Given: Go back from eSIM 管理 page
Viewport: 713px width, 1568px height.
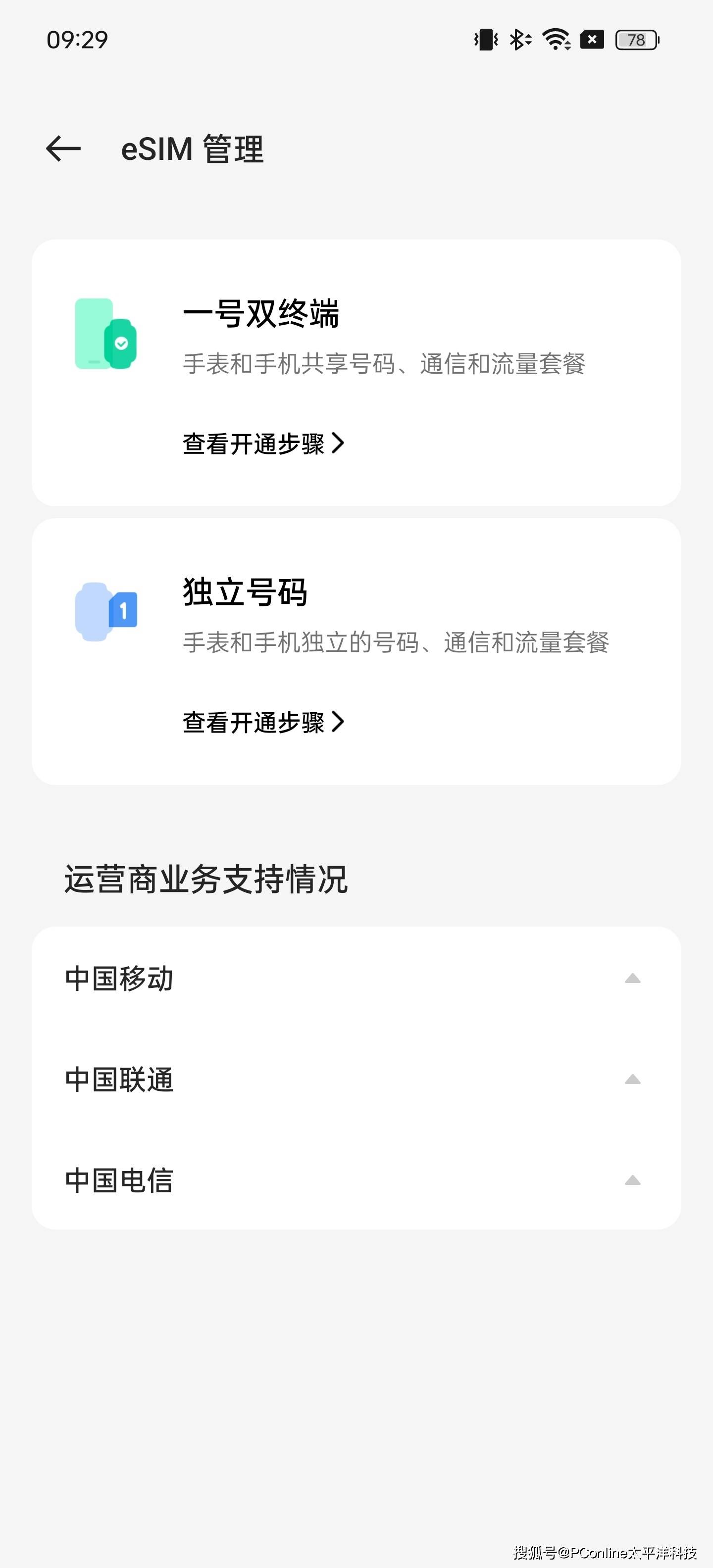Looking at the screenshot, I should pyautogui.click(x=63, y=149).
